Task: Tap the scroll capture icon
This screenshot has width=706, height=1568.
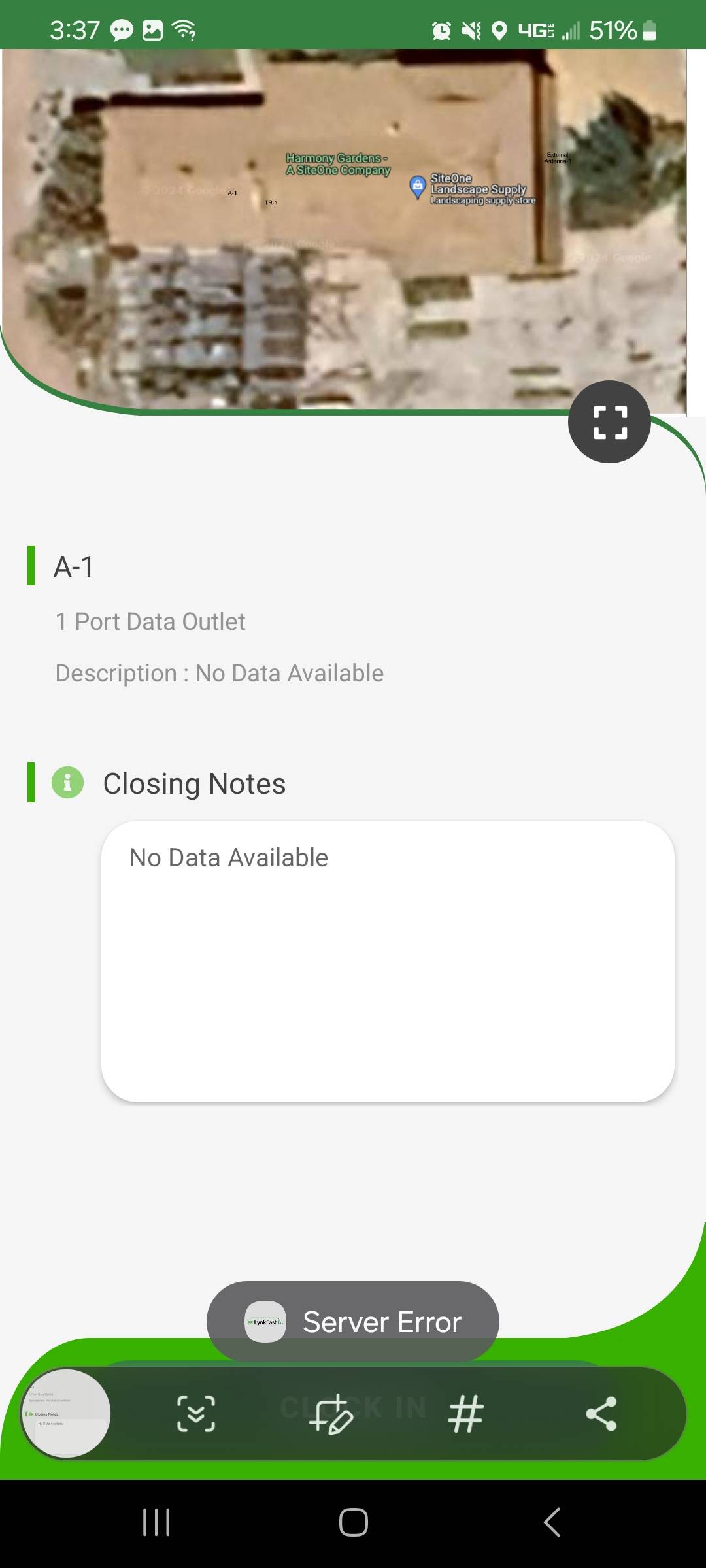Action: coord(196,1414)
